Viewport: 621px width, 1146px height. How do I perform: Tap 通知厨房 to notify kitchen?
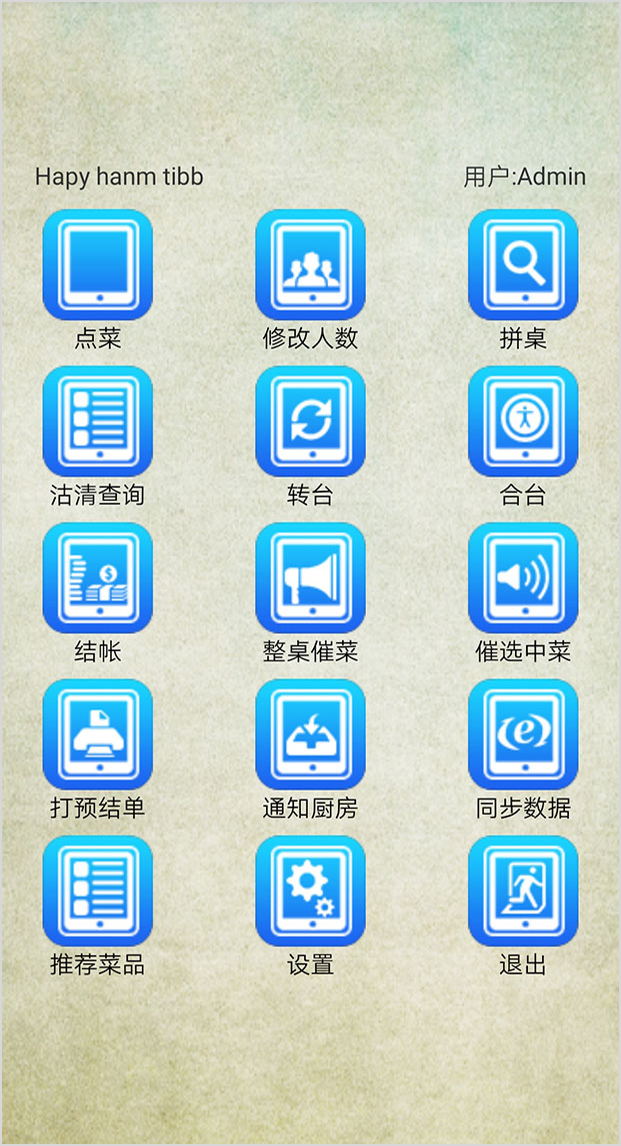[310, 734]
